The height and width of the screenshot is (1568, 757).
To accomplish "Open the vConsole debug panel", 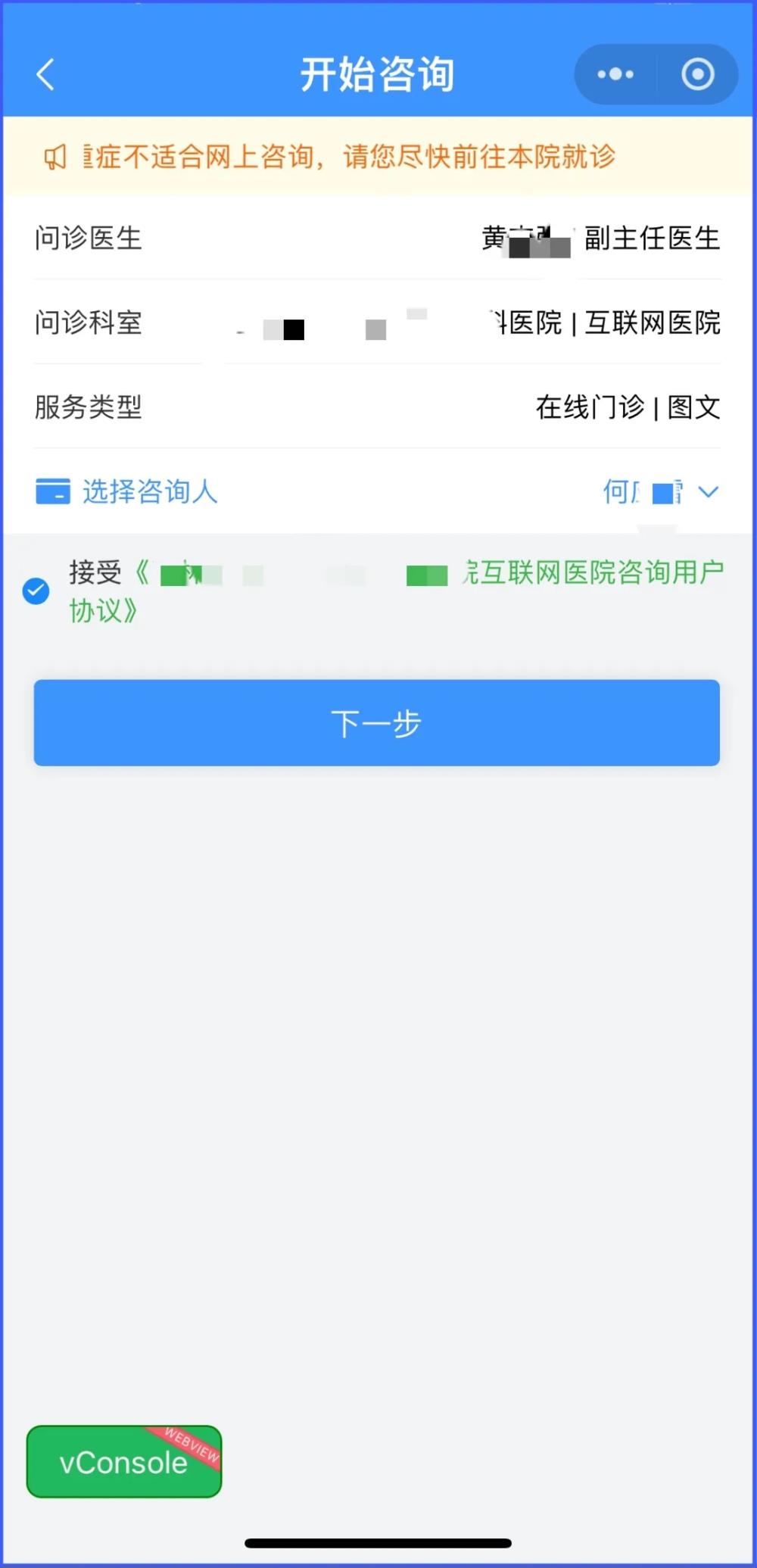I will [x=124, y=1461].
